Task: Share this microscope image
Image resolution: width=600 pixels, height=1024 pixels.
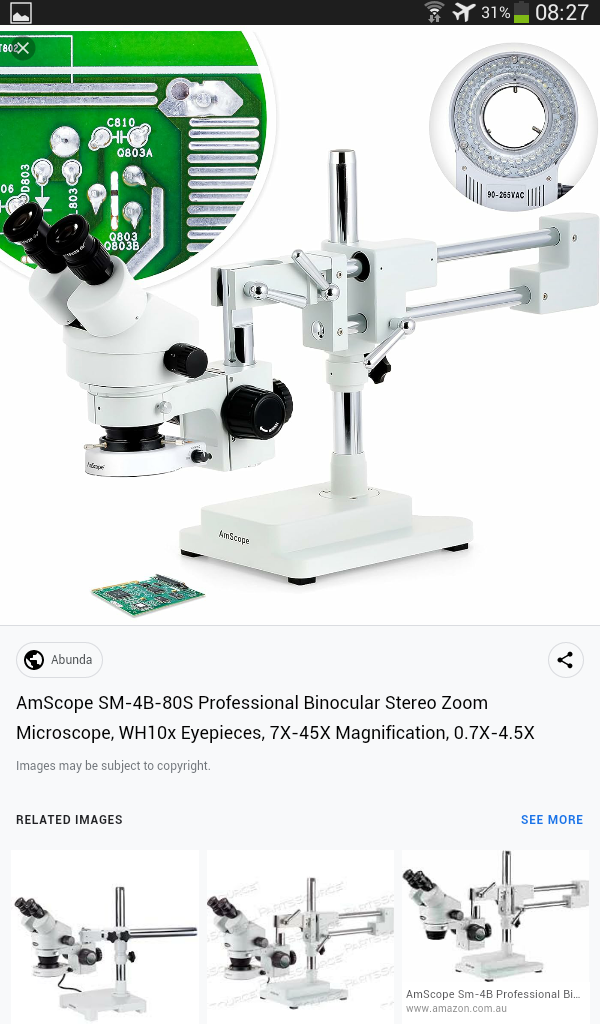Action: pyautogui.click(x=566, y=660)
